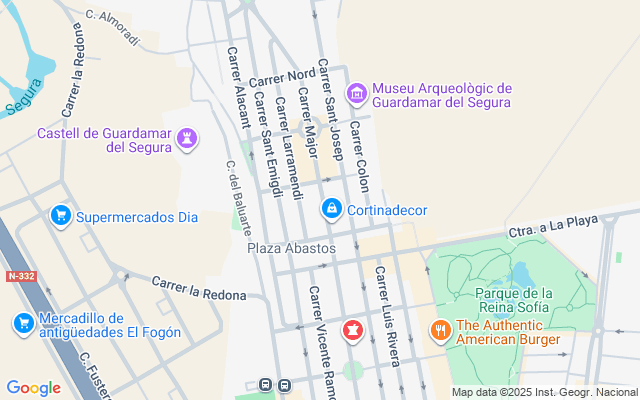Select Mercadillo de antigüedades El Fogón marker
The height and width of the screenshot is (400, 640).
point(24,324)
